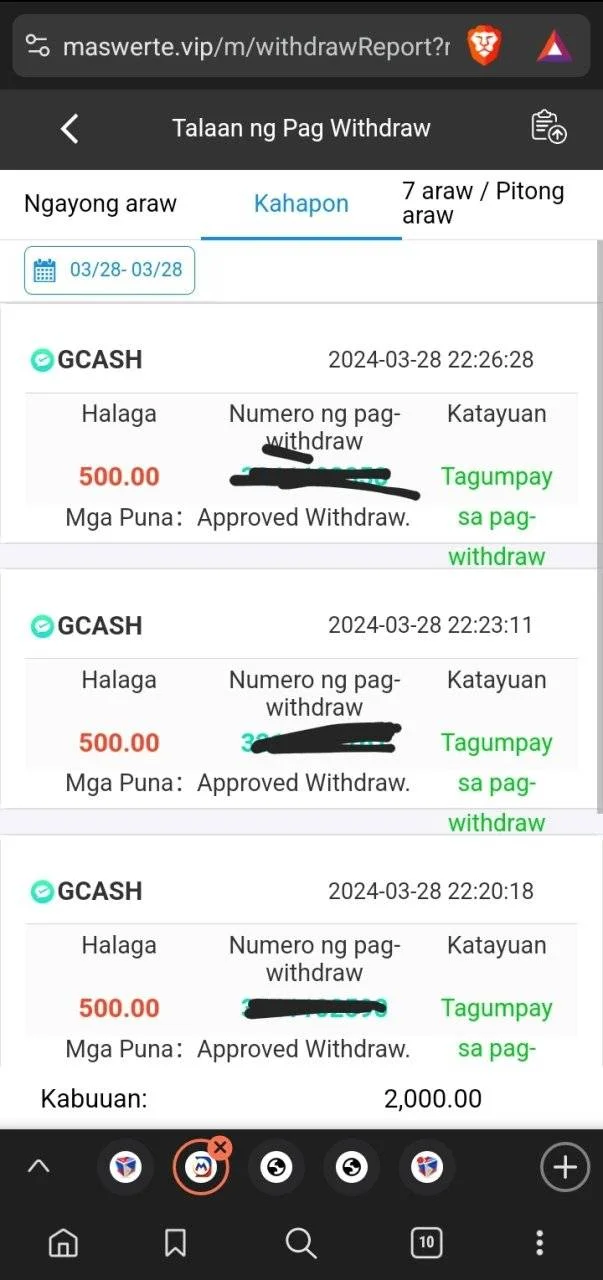Open the clipboard upload icon in header
This screenshot has height=1280, width=603.
[548, 128]
